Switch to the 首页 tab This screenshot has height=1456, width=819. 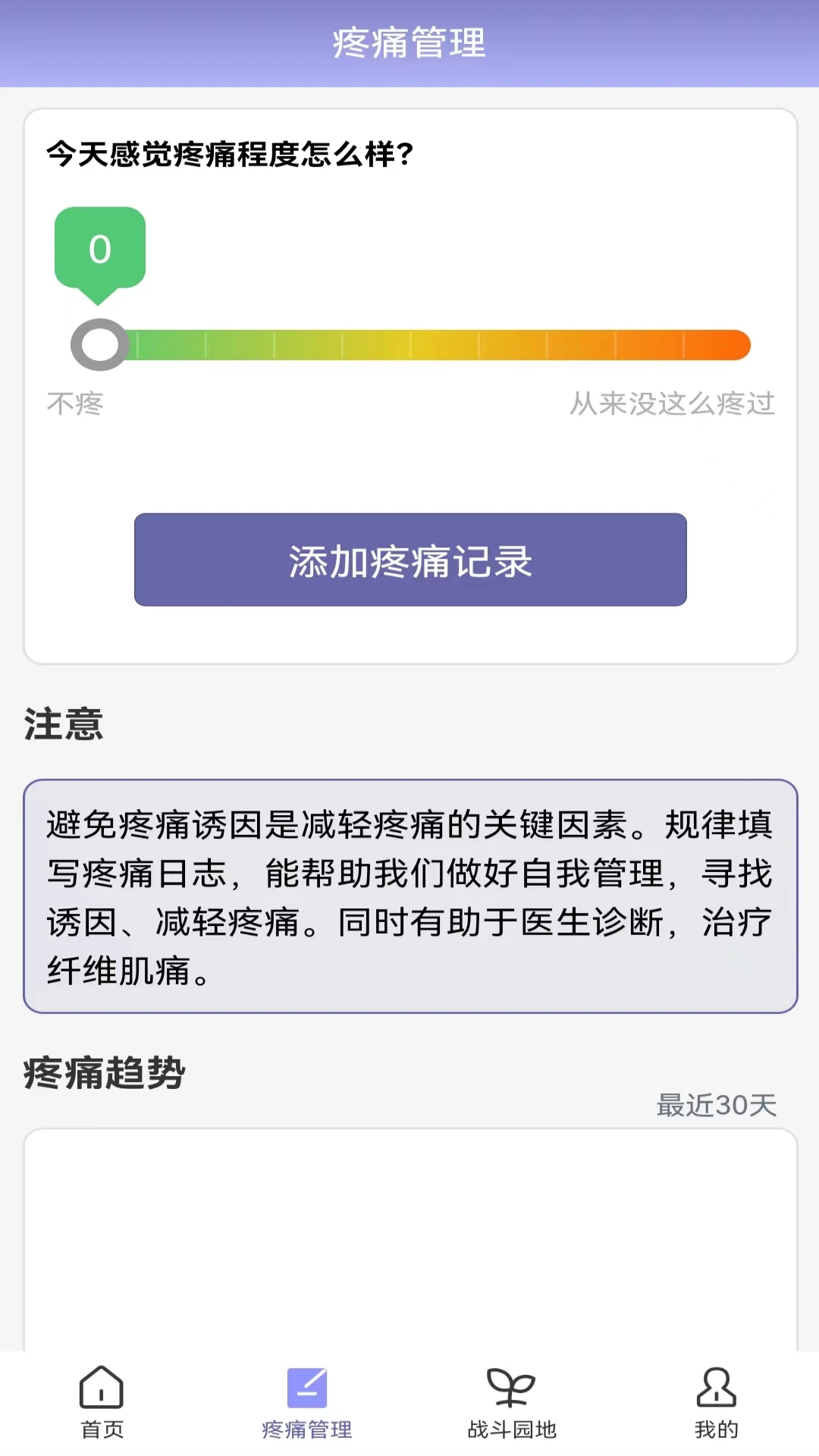[102, 1403]
